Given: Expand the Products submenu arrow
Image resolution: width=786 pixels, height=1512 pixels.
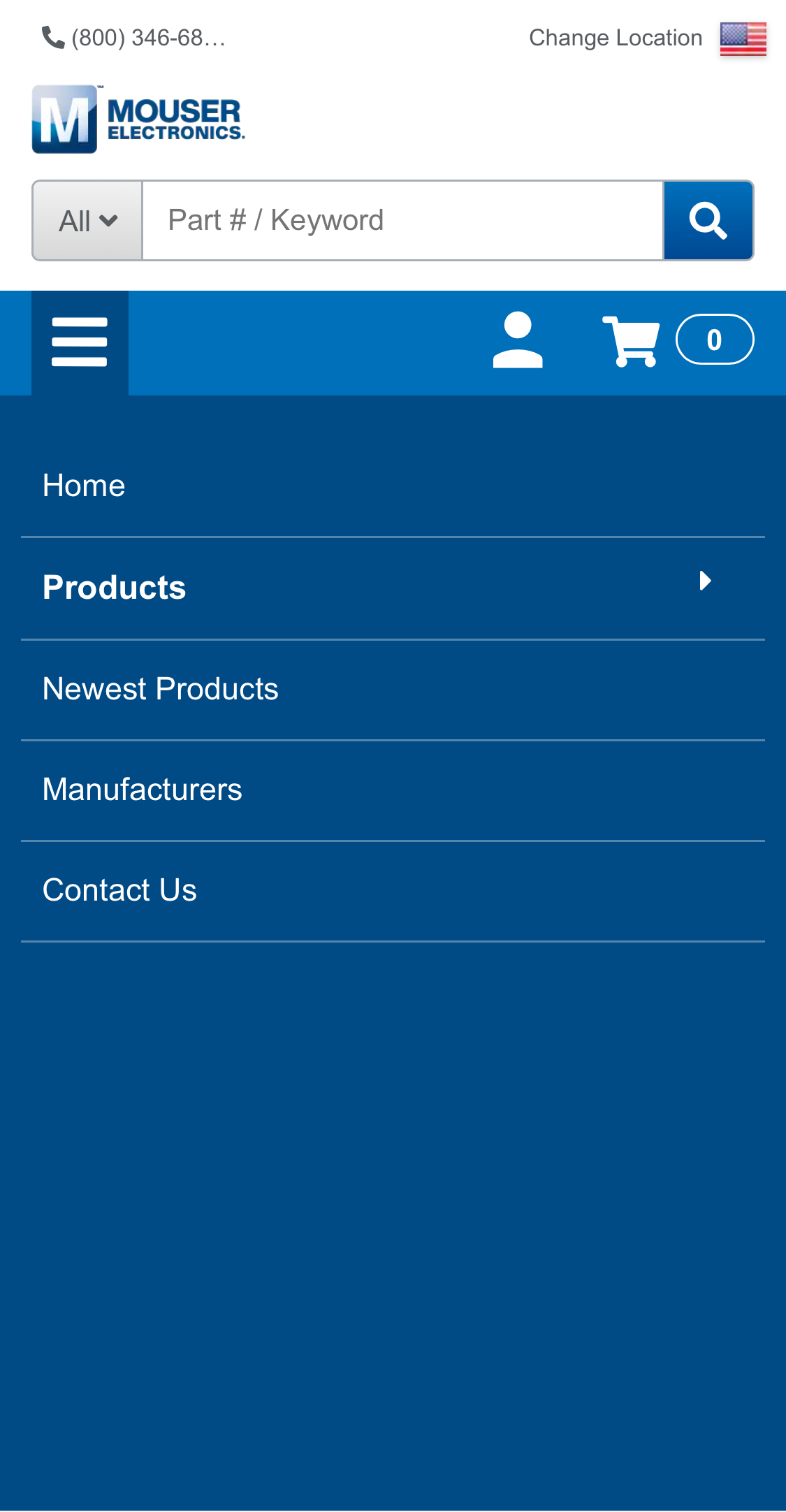Looking at the screenshot, I should tap(706, 580).
